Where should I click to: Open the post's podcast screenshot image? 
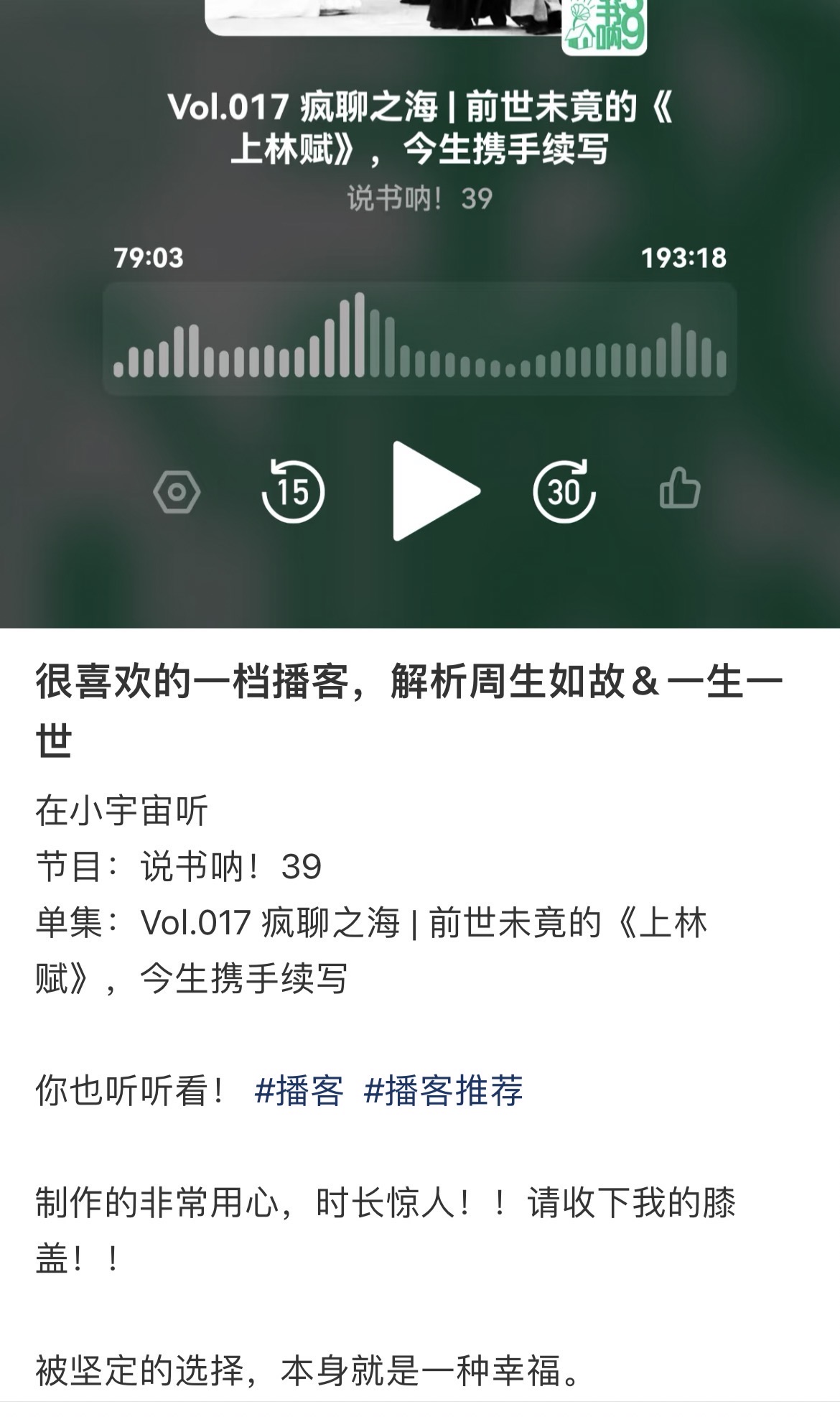420,314
